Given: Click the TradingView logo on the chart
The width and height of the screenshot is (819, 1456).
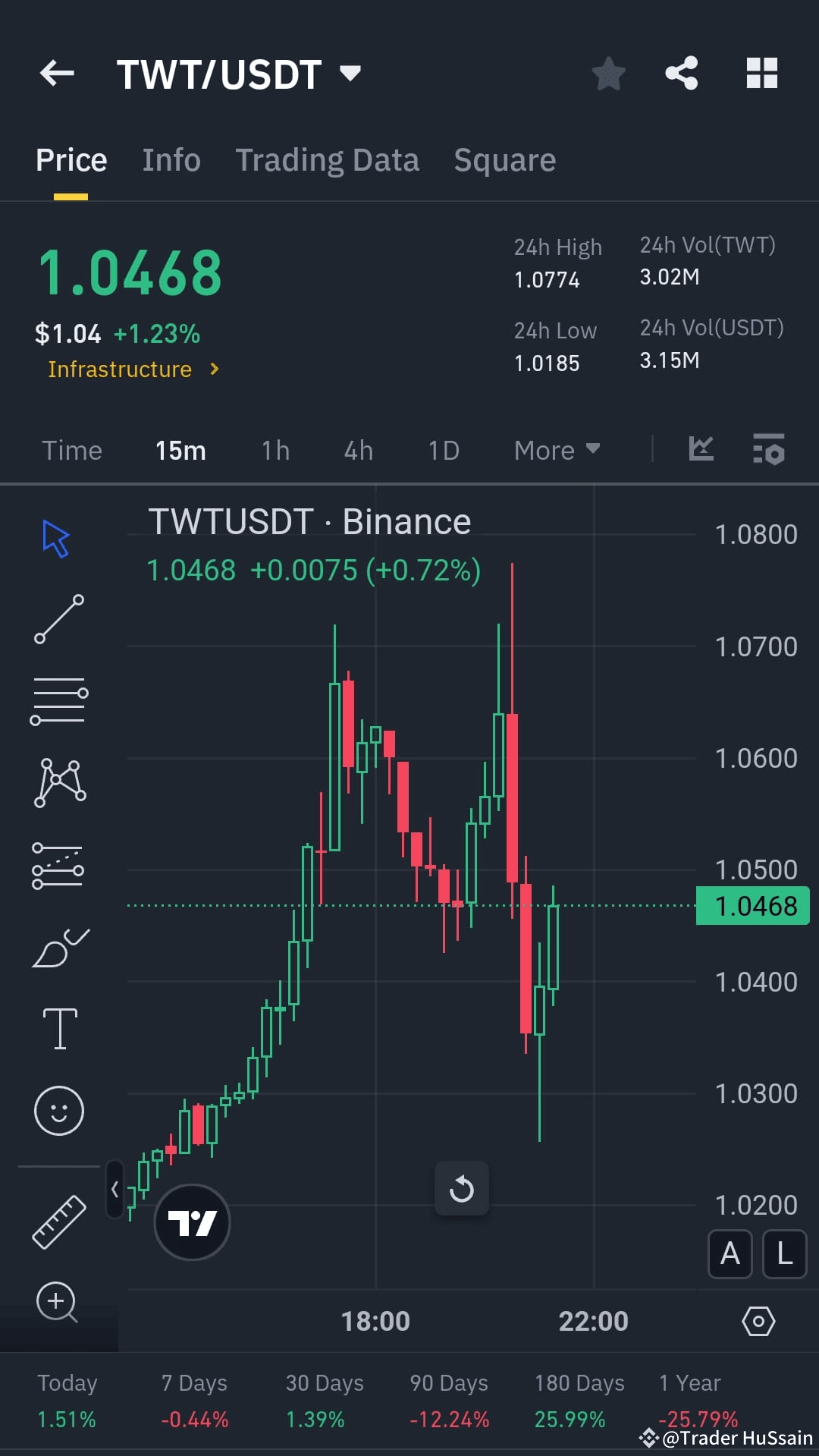Looking at the screenshot, I should (192, 1224).
